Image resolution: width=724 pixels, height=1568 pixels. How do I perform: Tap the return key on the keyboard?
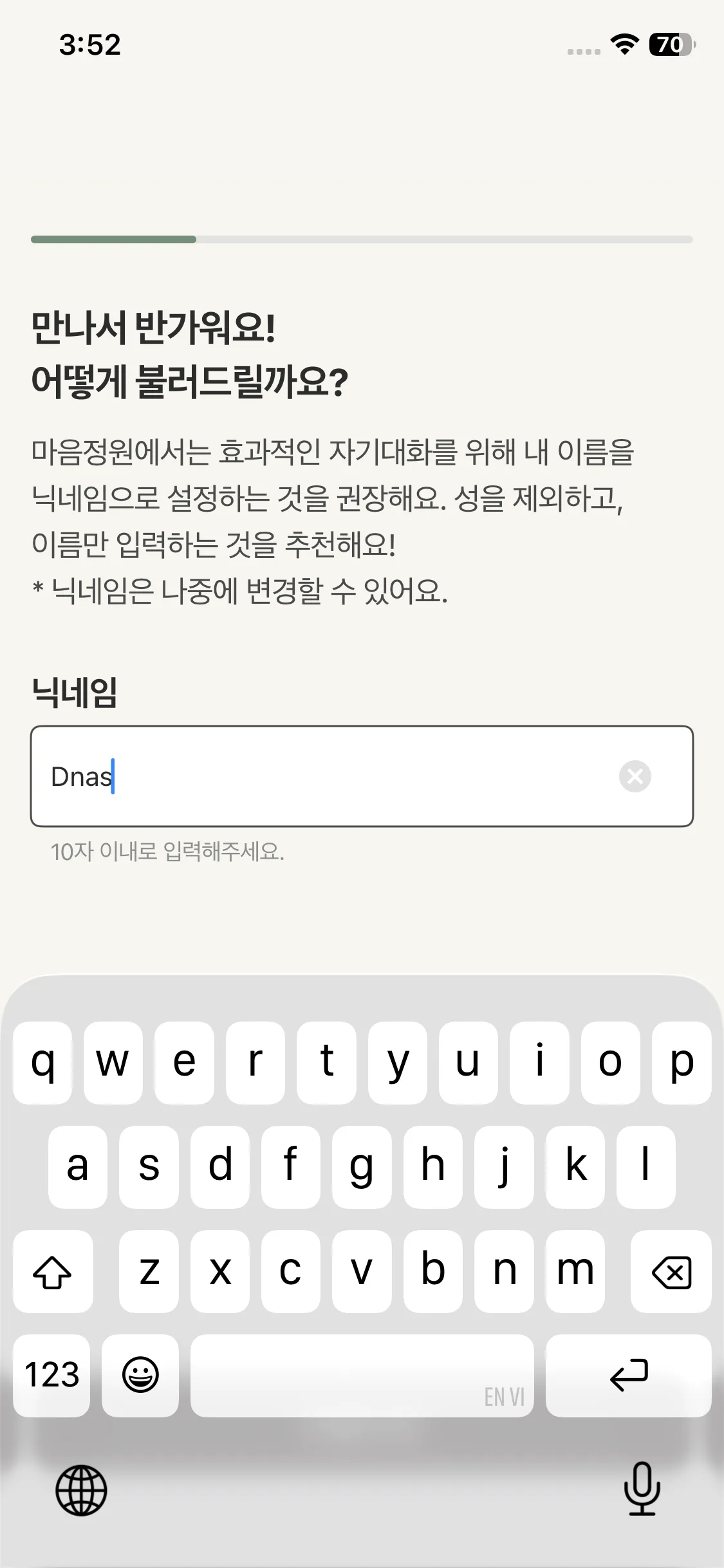pos(627,1375)
